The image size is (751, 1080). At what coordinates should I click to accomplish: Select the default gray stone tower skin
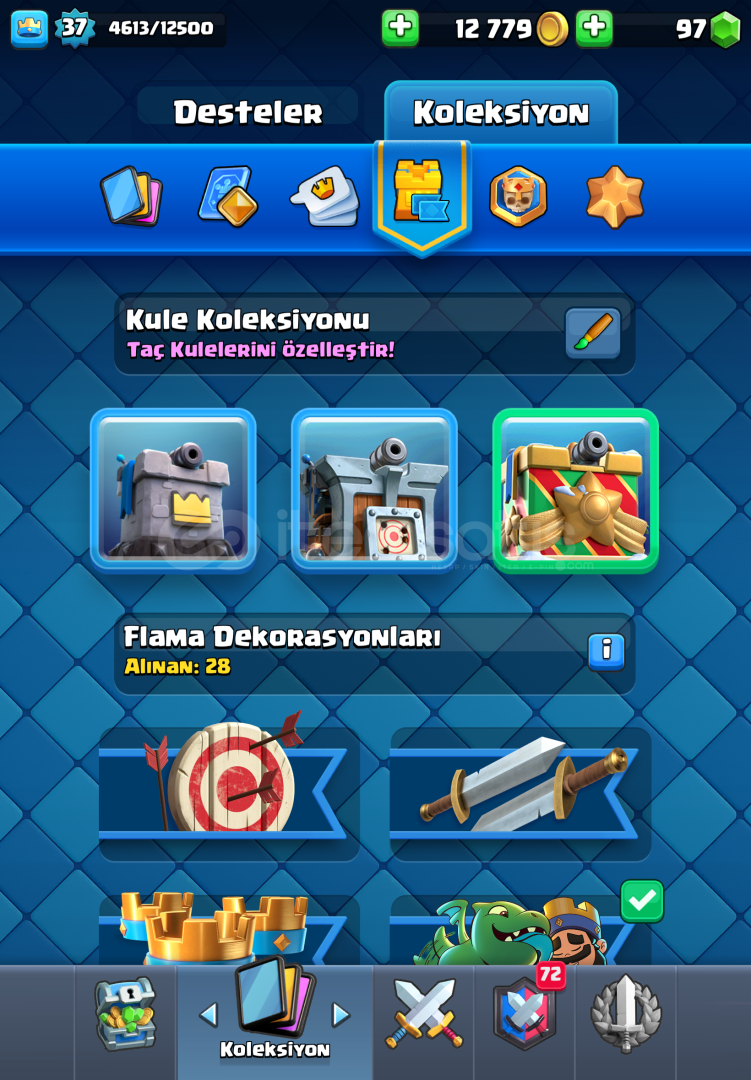[x=173, y=490]
